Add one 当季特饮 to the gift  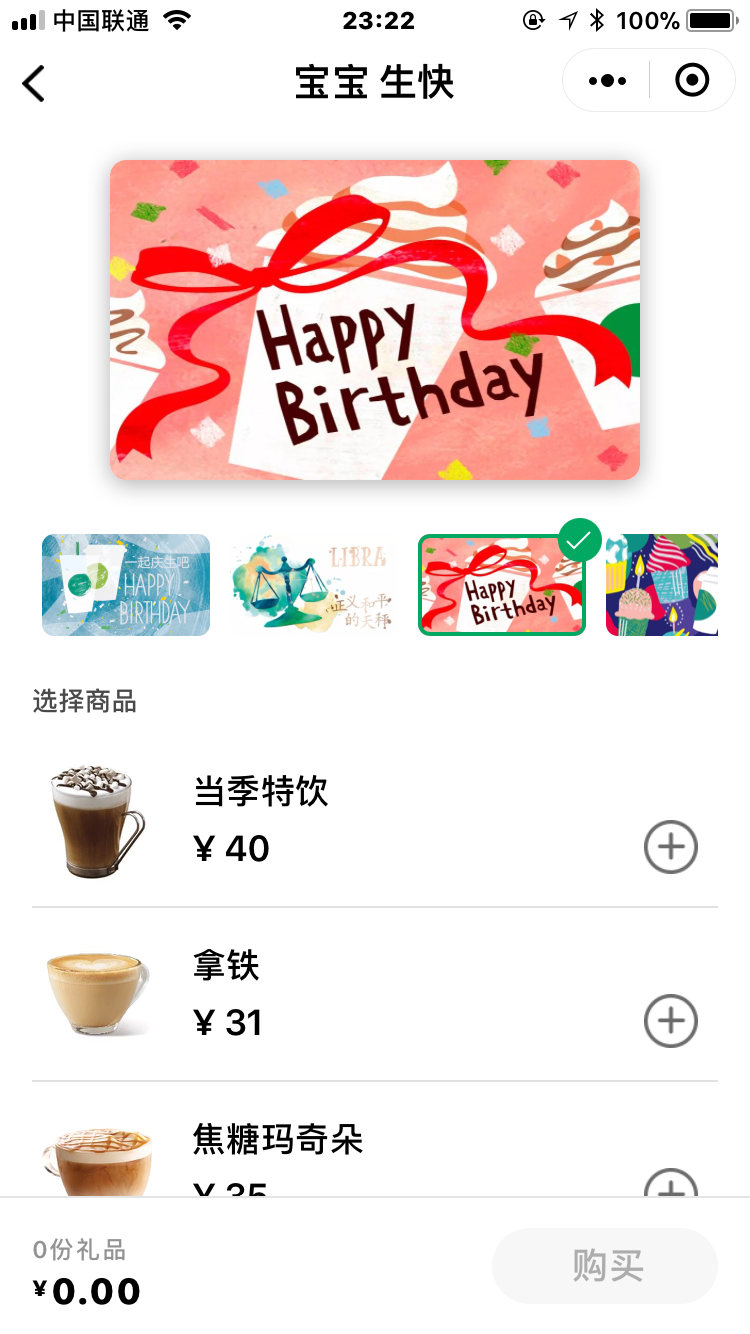point(670,848)
